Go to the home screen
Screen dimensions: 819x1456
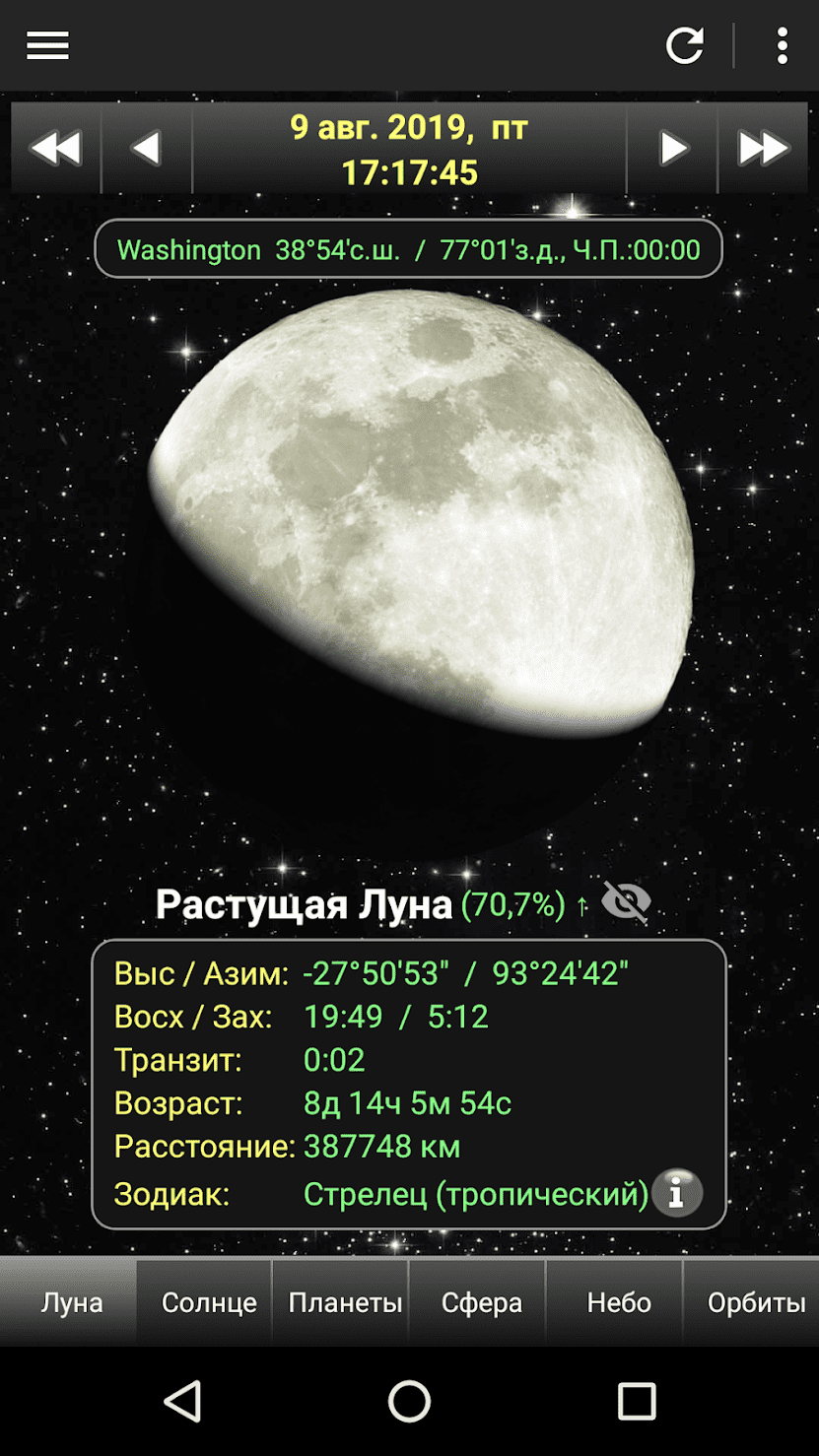tap(409, 1400)
